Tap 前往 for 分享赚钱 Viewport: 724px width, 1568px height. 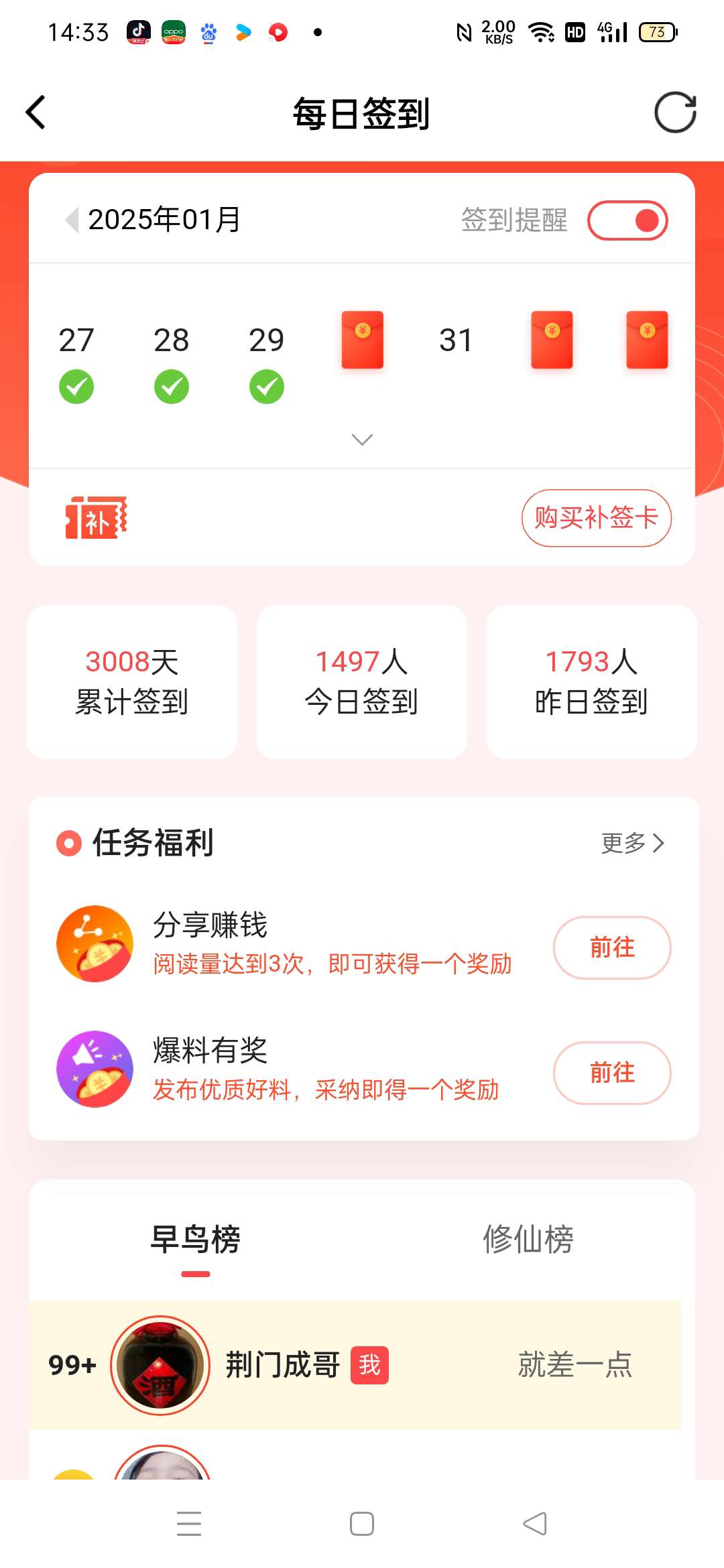pos(611,948)
